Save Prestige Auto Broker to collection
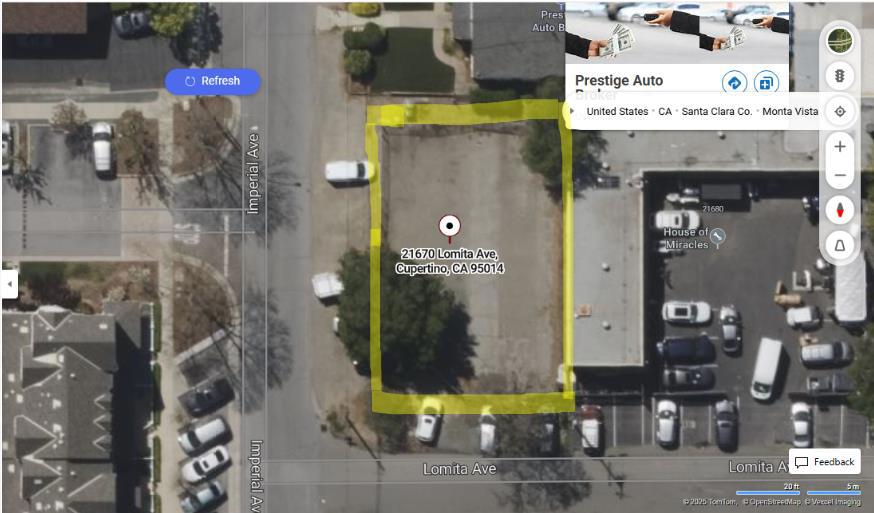 tap(766, 83)
